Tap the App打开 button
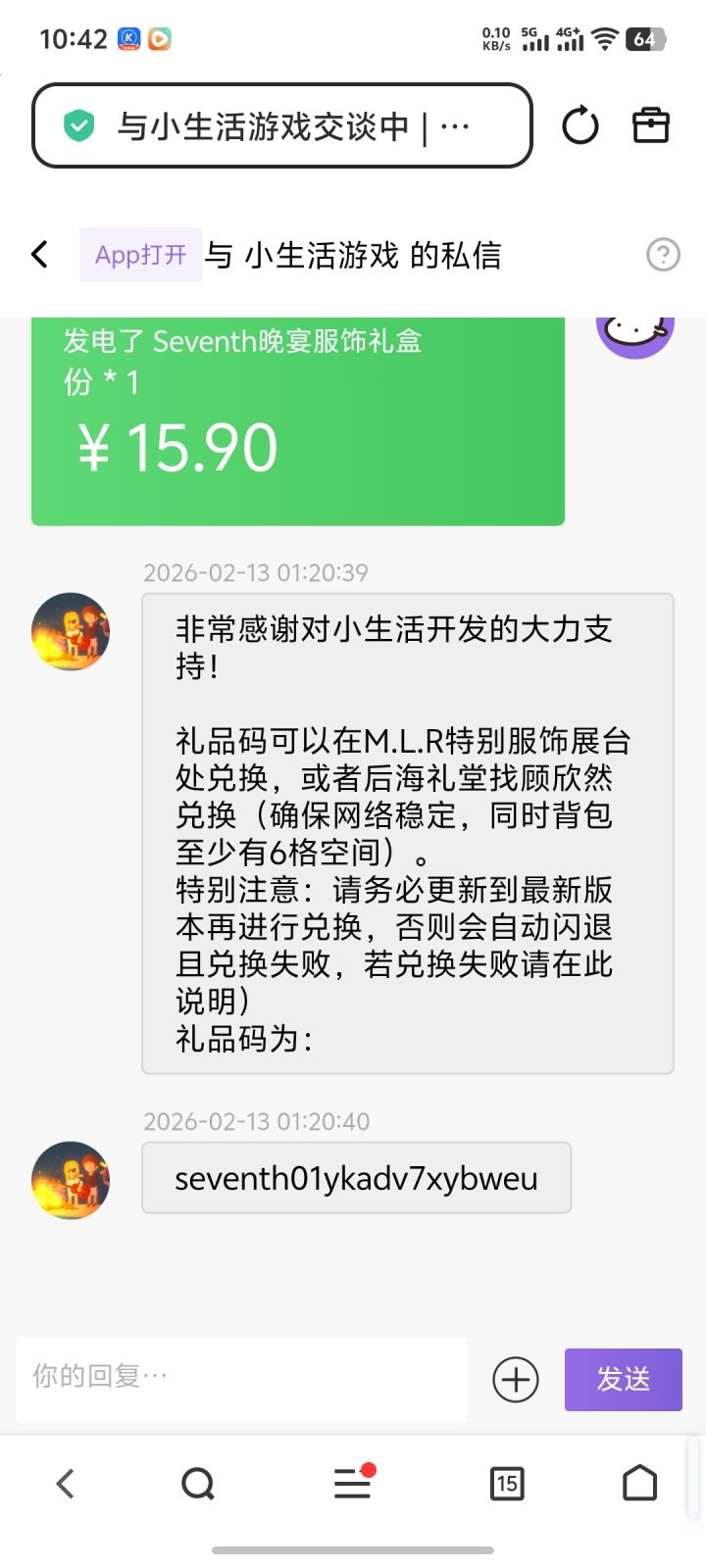Viewport: 706px width, 1568px height. pyautogui.click(x=140, y=255)
